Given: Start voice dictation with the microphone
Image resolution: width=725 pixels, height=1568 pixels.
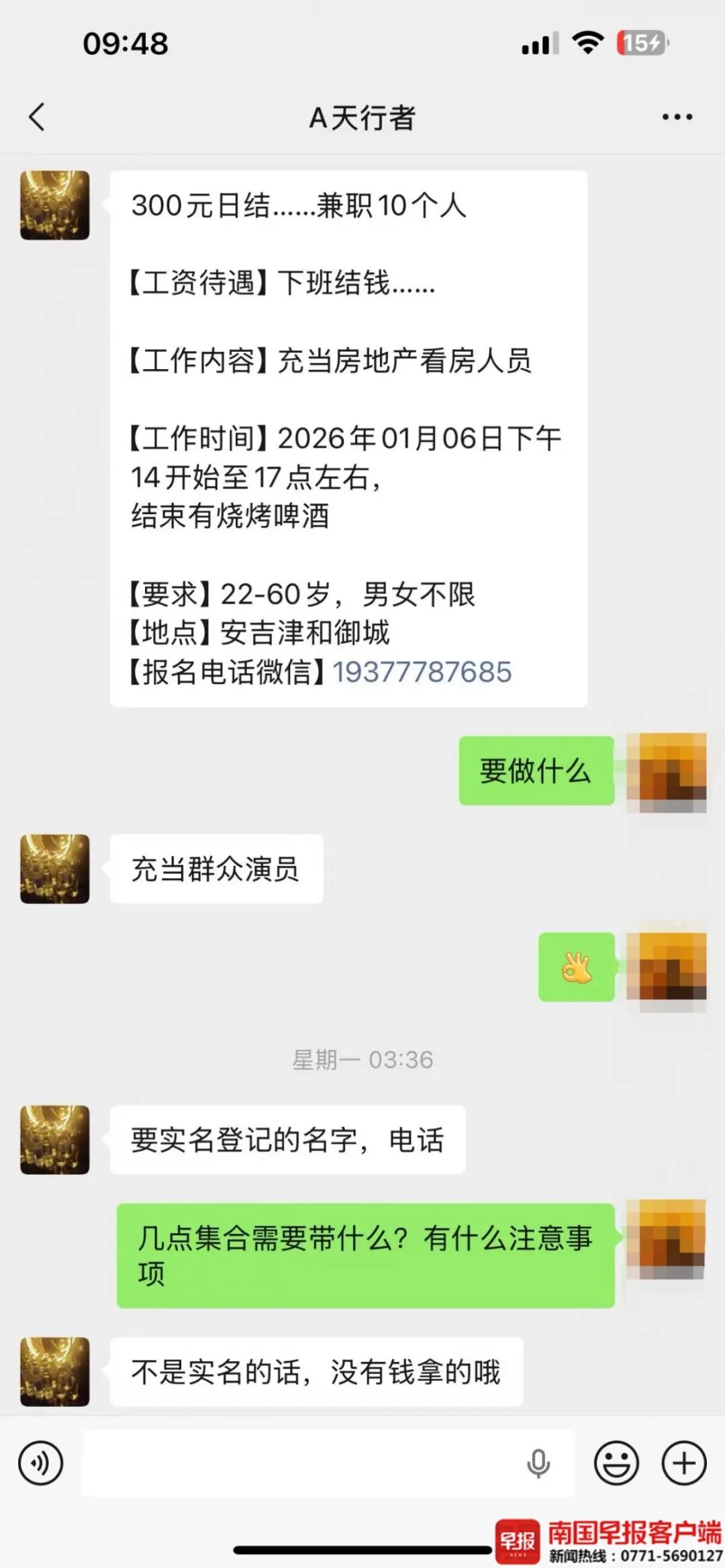Looking at the screenshot, I should 538,1463.
